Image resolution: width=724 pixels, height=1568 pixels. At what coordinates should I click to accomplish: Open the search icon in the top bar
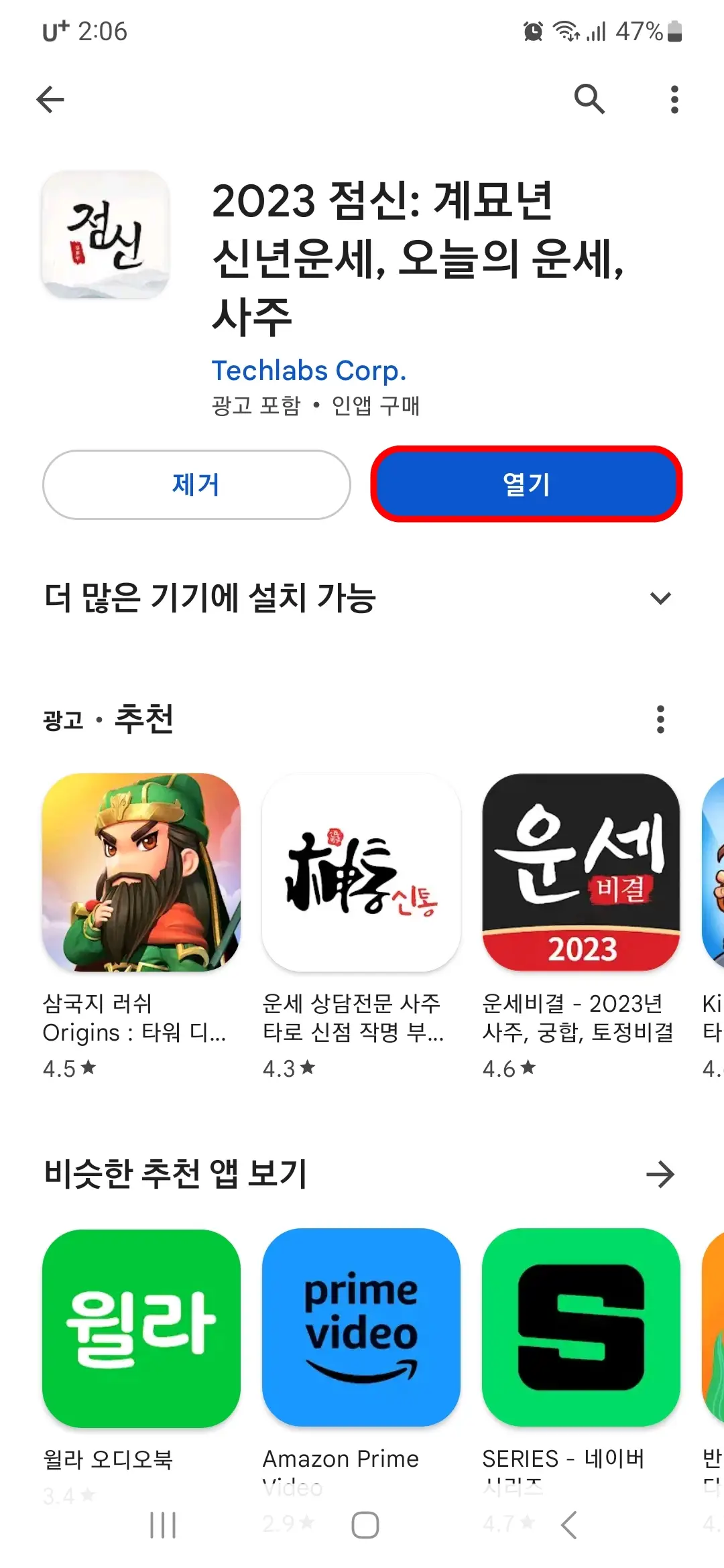pos(589,99)
